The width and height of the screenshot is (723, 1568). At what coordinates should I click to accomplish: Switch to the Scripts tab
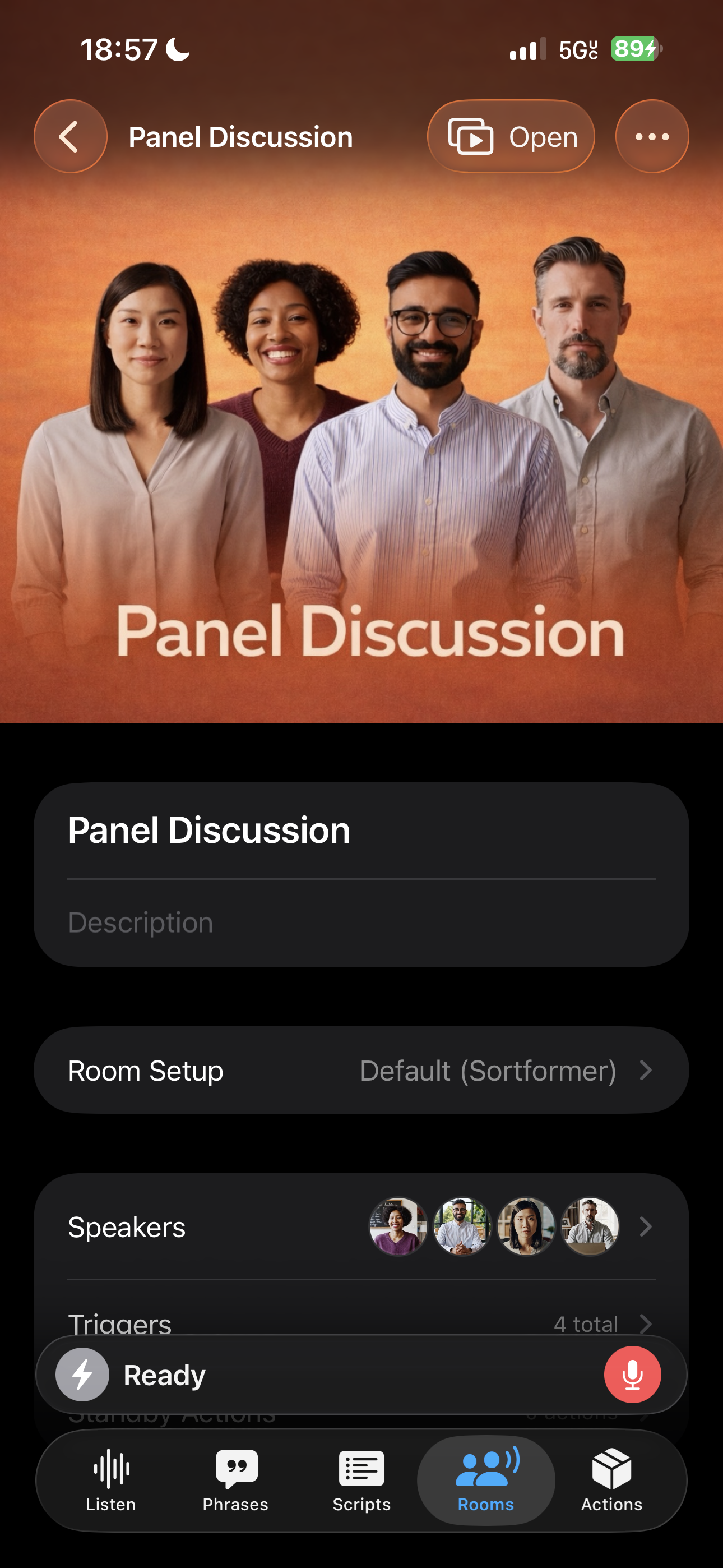[361, 1480]
